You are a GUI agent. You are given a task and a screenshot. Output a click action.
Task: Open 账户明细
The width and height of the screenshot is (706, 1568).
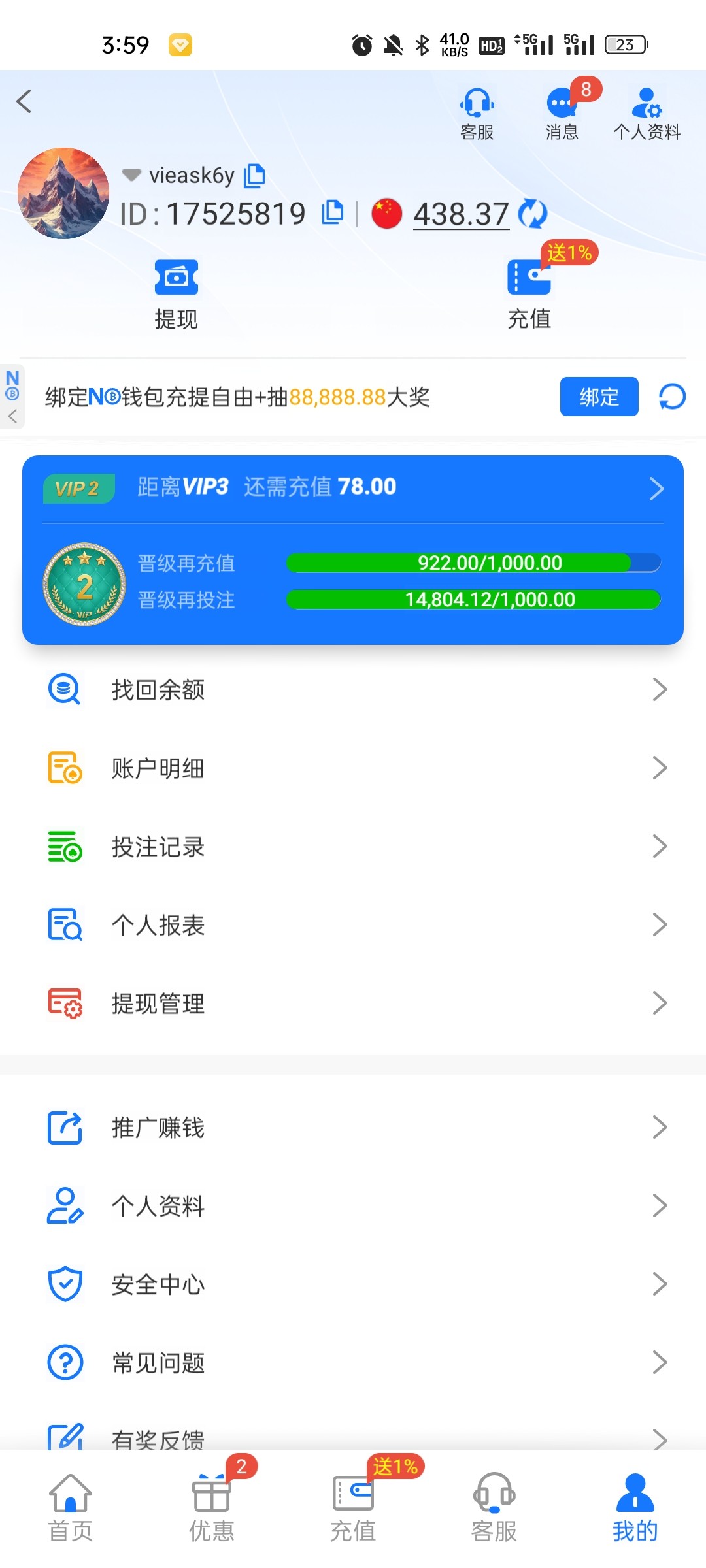coord(353,768)
